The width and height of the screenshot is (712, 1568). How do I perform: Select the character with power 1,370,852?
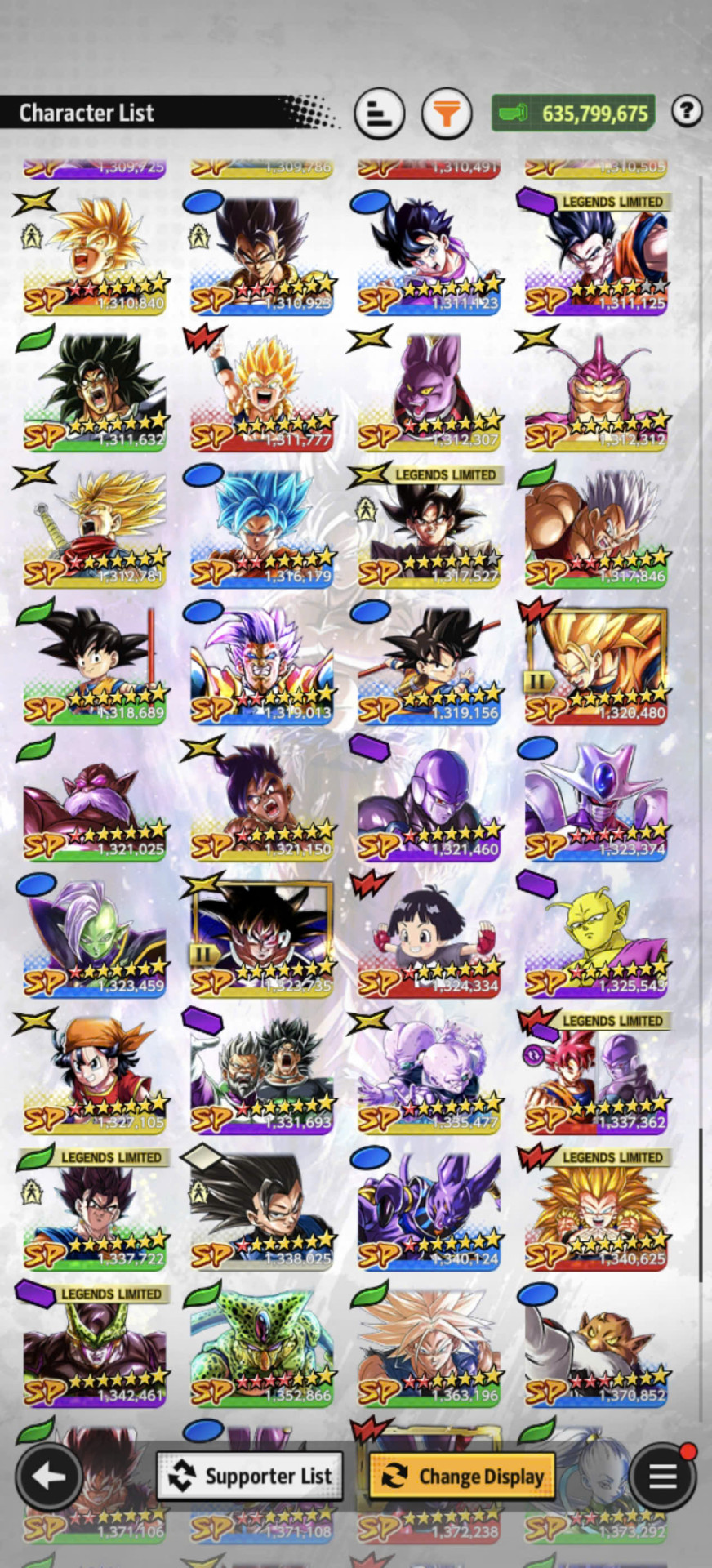(x=596, y=1345)
